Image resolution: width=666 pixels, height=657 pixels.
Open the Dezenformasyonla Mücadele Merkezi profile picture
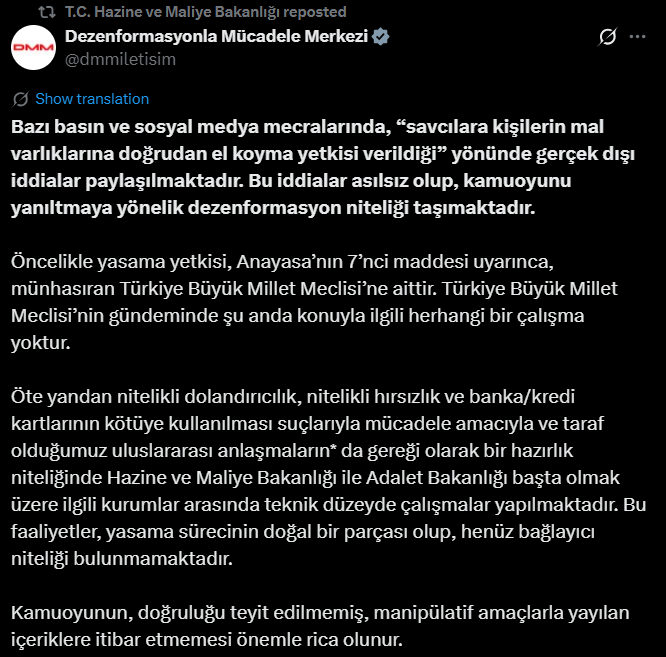tap(32, 48)
